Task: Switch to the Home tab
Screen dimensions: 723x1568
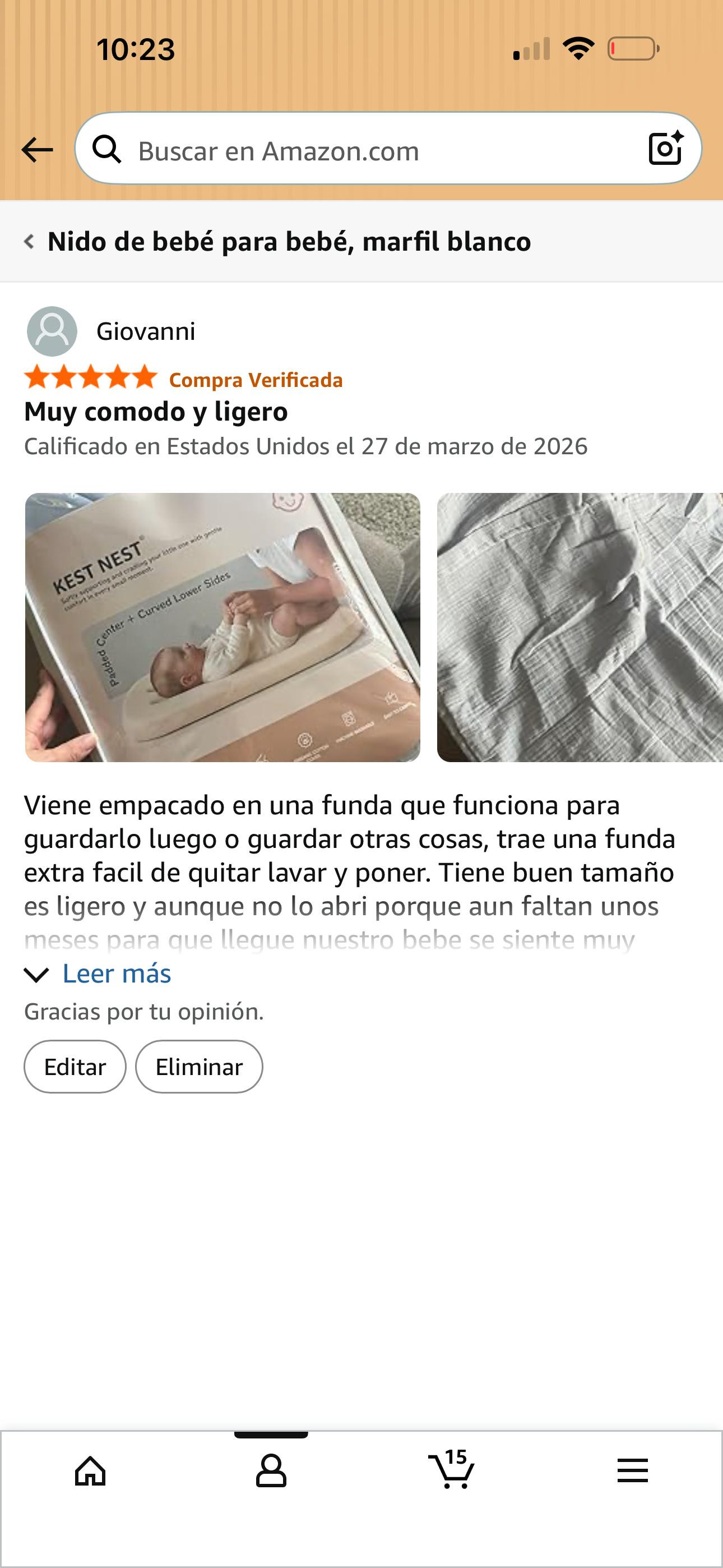Action: tap(90, 1472)
